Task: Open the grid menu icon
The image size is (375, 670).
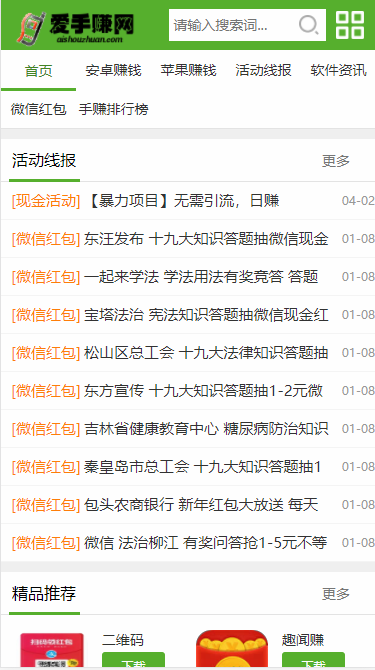Action: (350, 25)
